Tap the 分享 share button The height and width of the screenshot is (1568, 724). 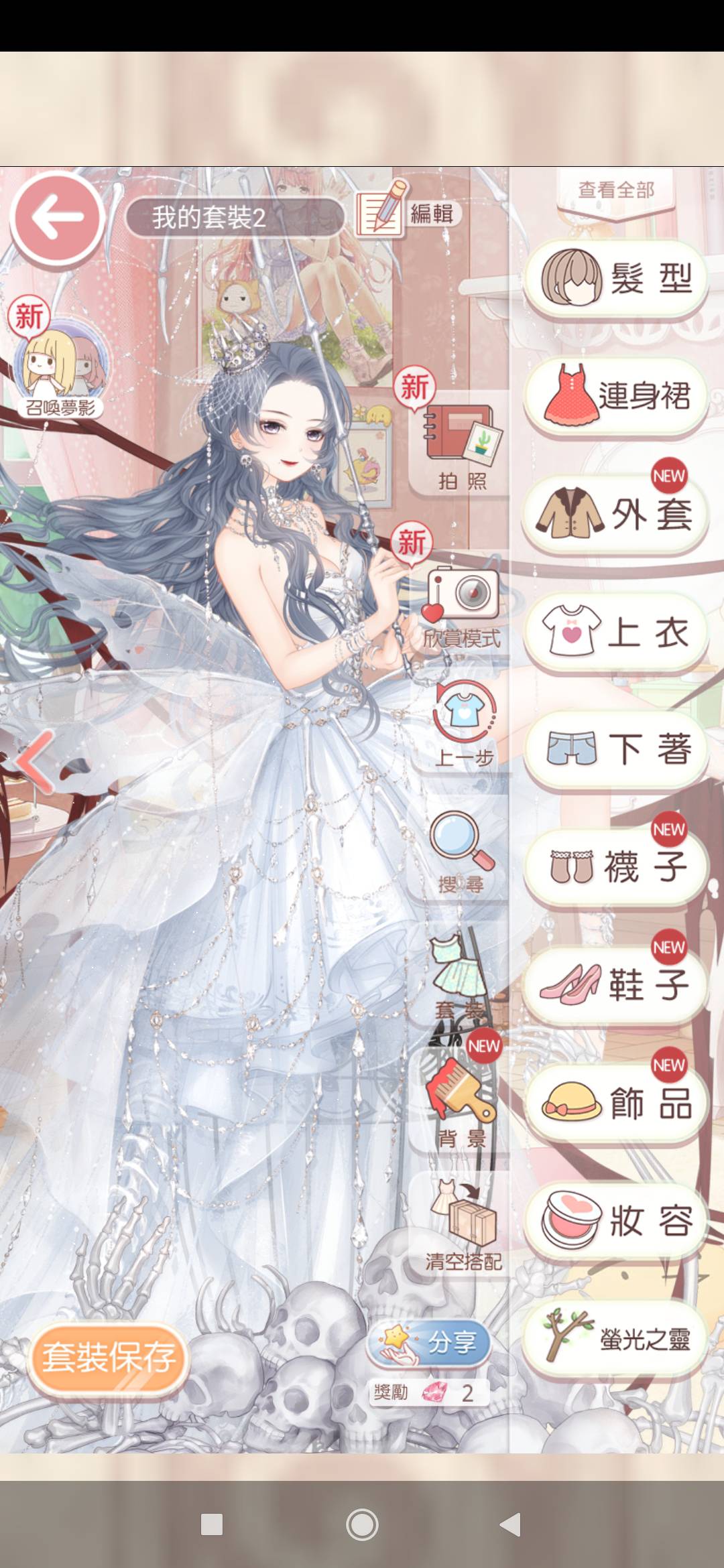point(429,1343)
